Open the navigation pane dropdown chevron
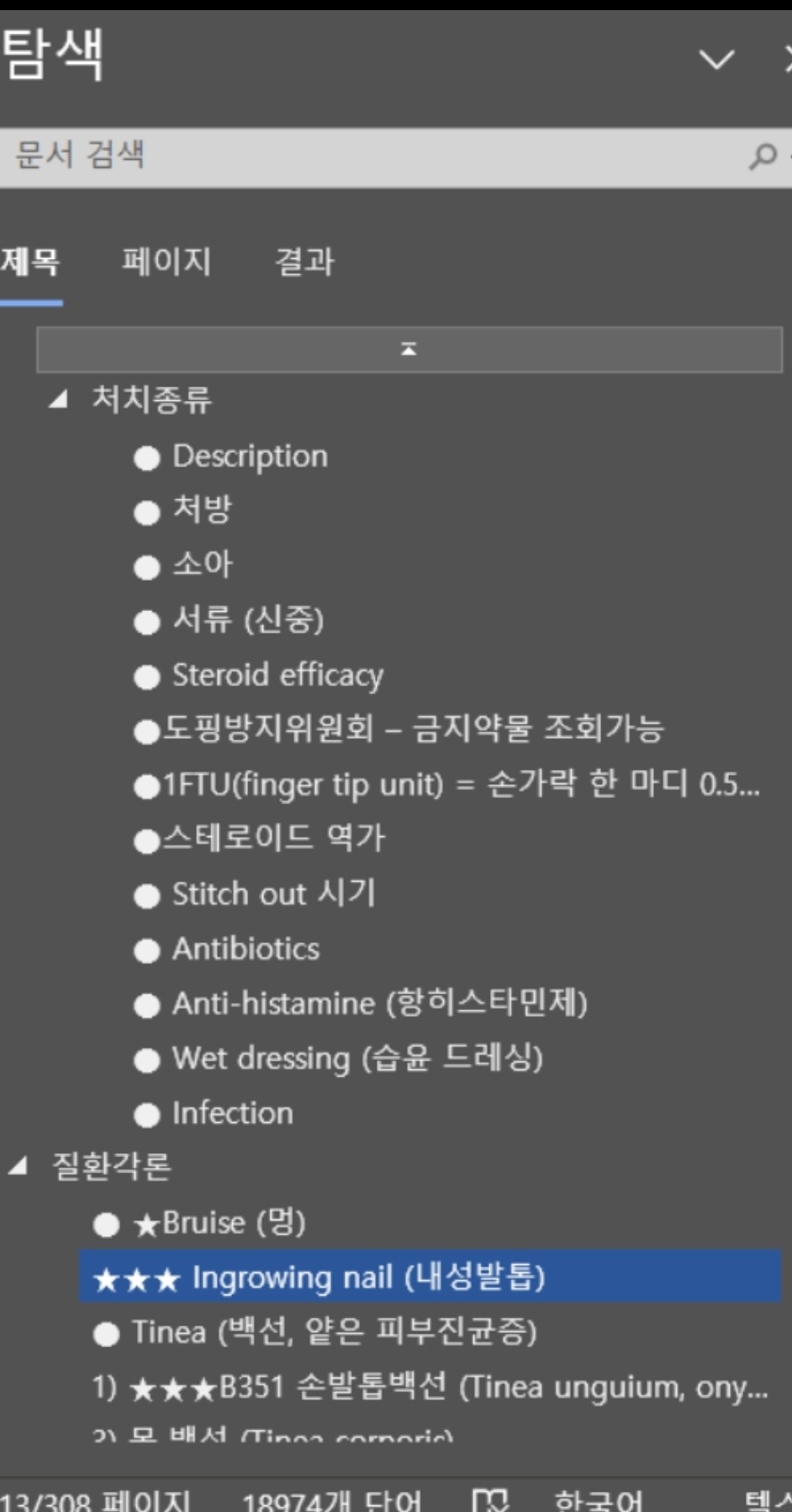The height and width of the screenshot is (1512, 792). tap(716, 60)
